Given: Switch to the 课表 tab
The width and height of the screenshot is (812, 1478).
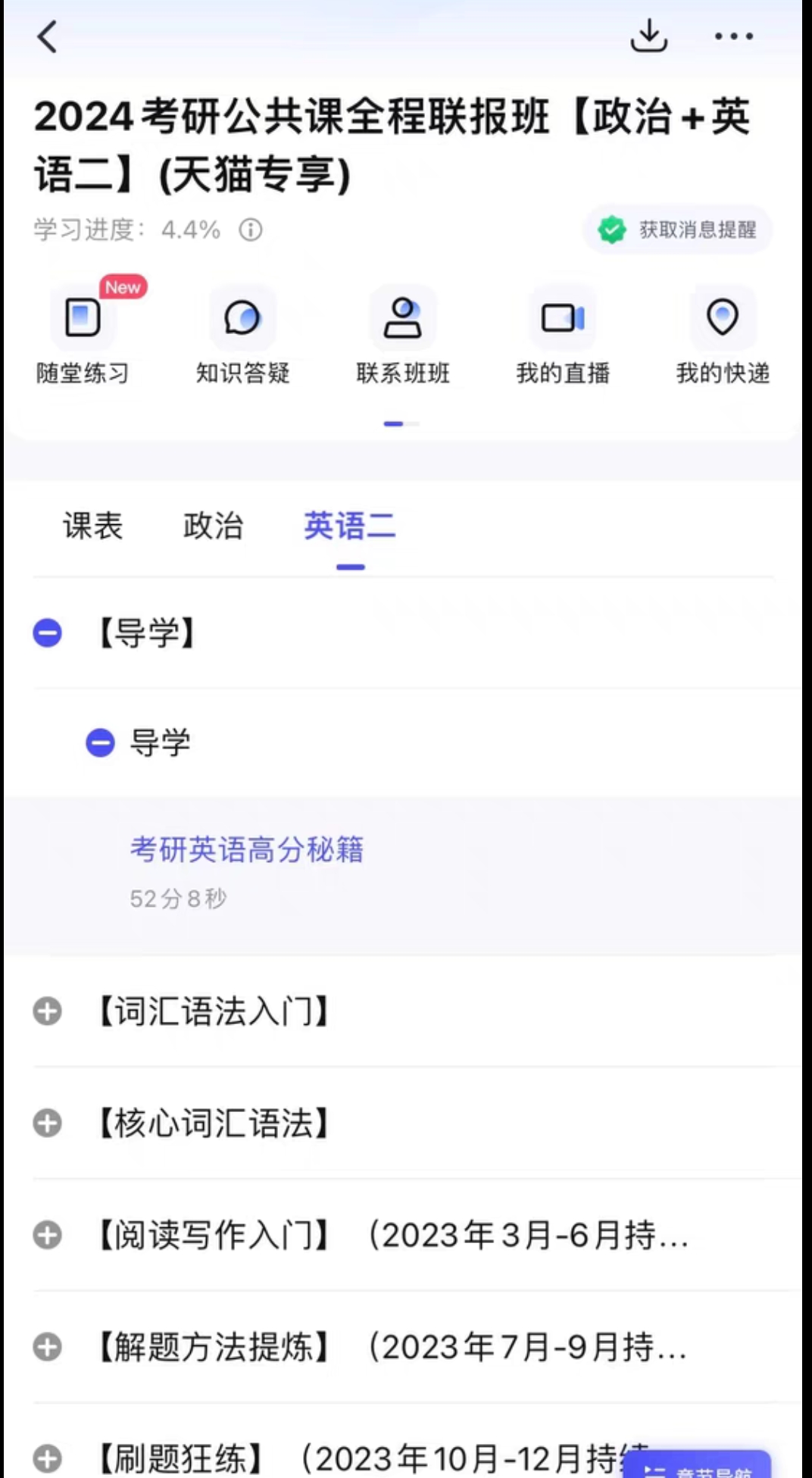Looking at the screenshot, I should pos(92,526).
